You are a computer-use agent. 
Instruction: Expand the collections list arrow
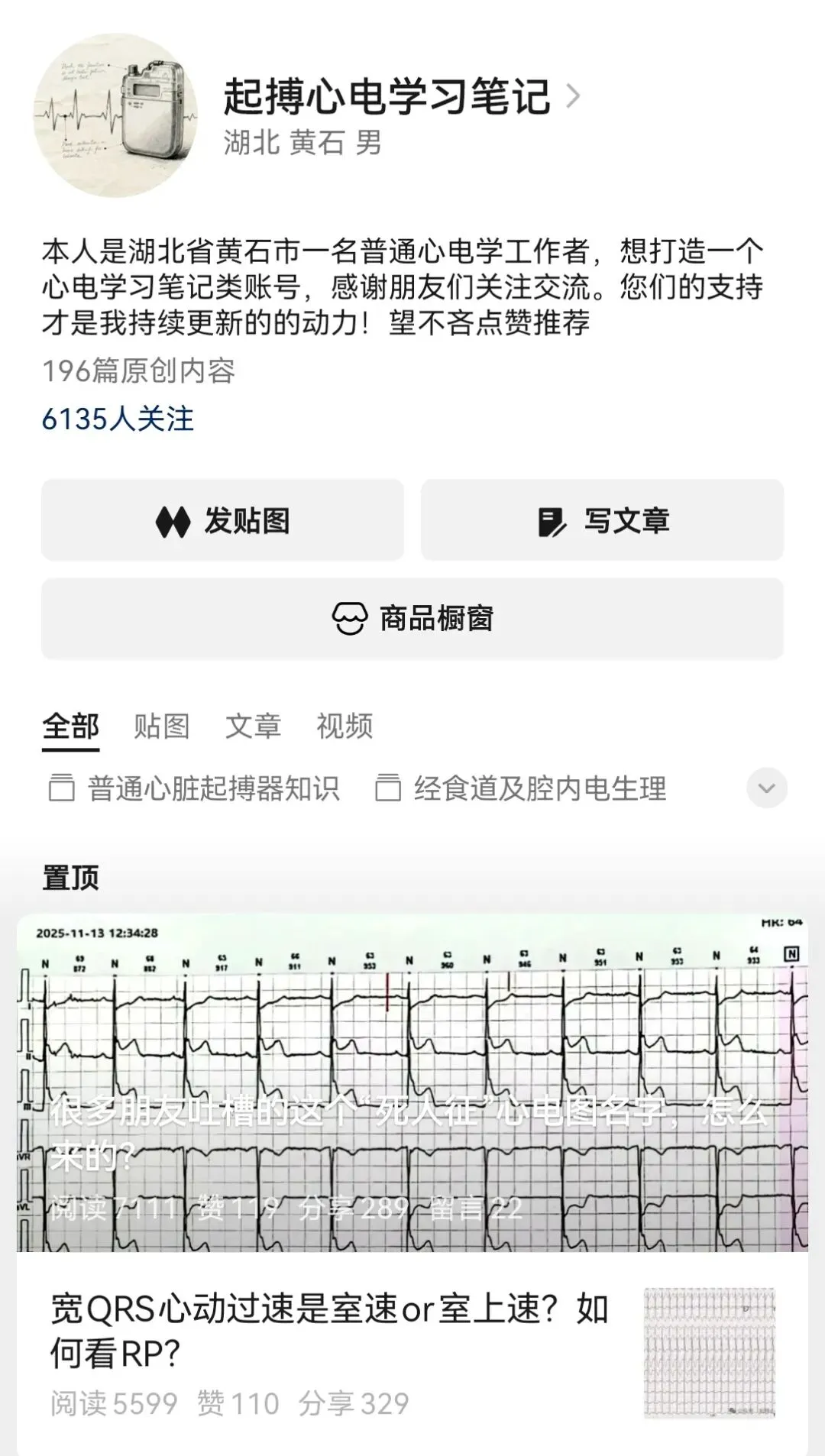click(767, 788)
